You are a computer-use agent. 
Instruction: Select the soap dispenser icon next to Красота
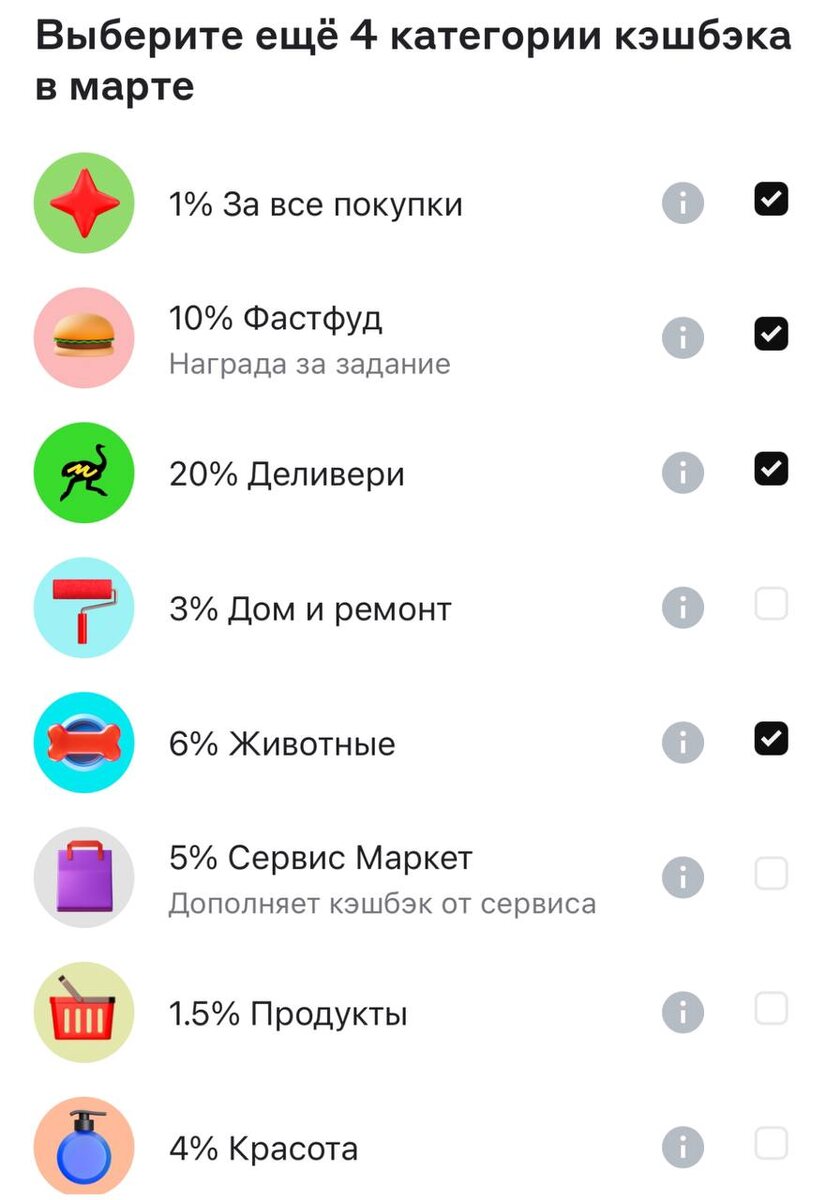pyautogui.click(x=84, y=1147)
